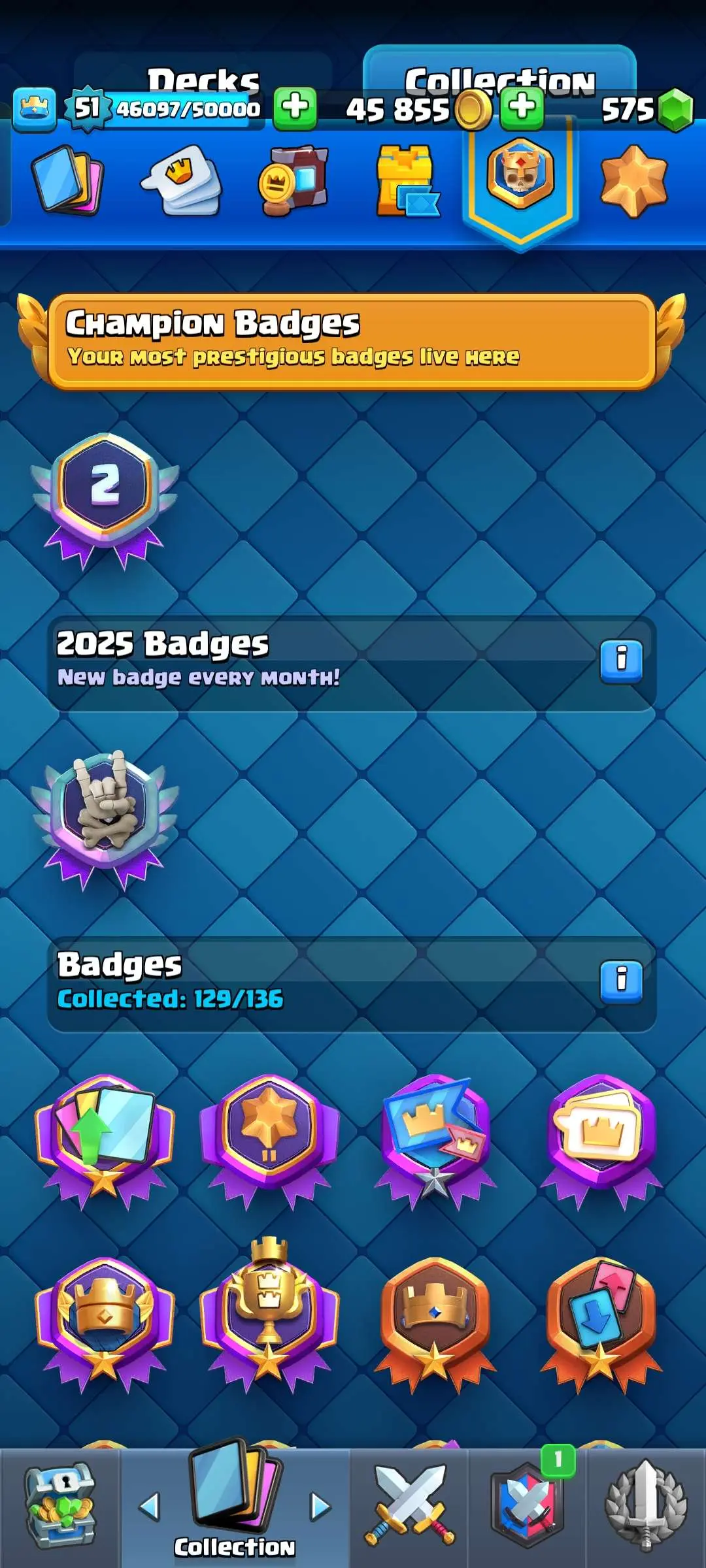
Task: Show info for 2025 Badges
Action: tap(620, 660)
